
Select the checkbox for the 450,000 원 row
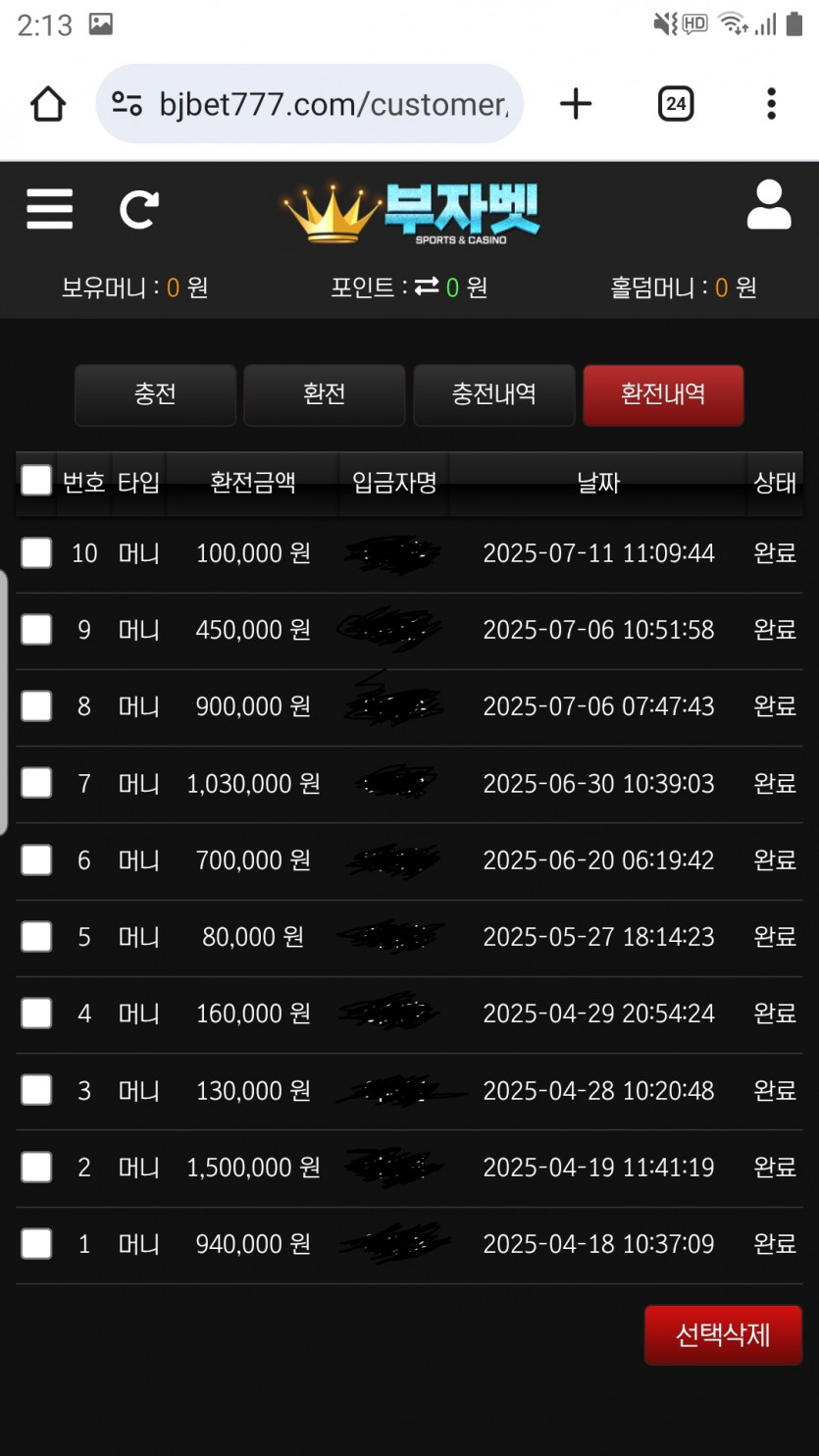point(36,629)
